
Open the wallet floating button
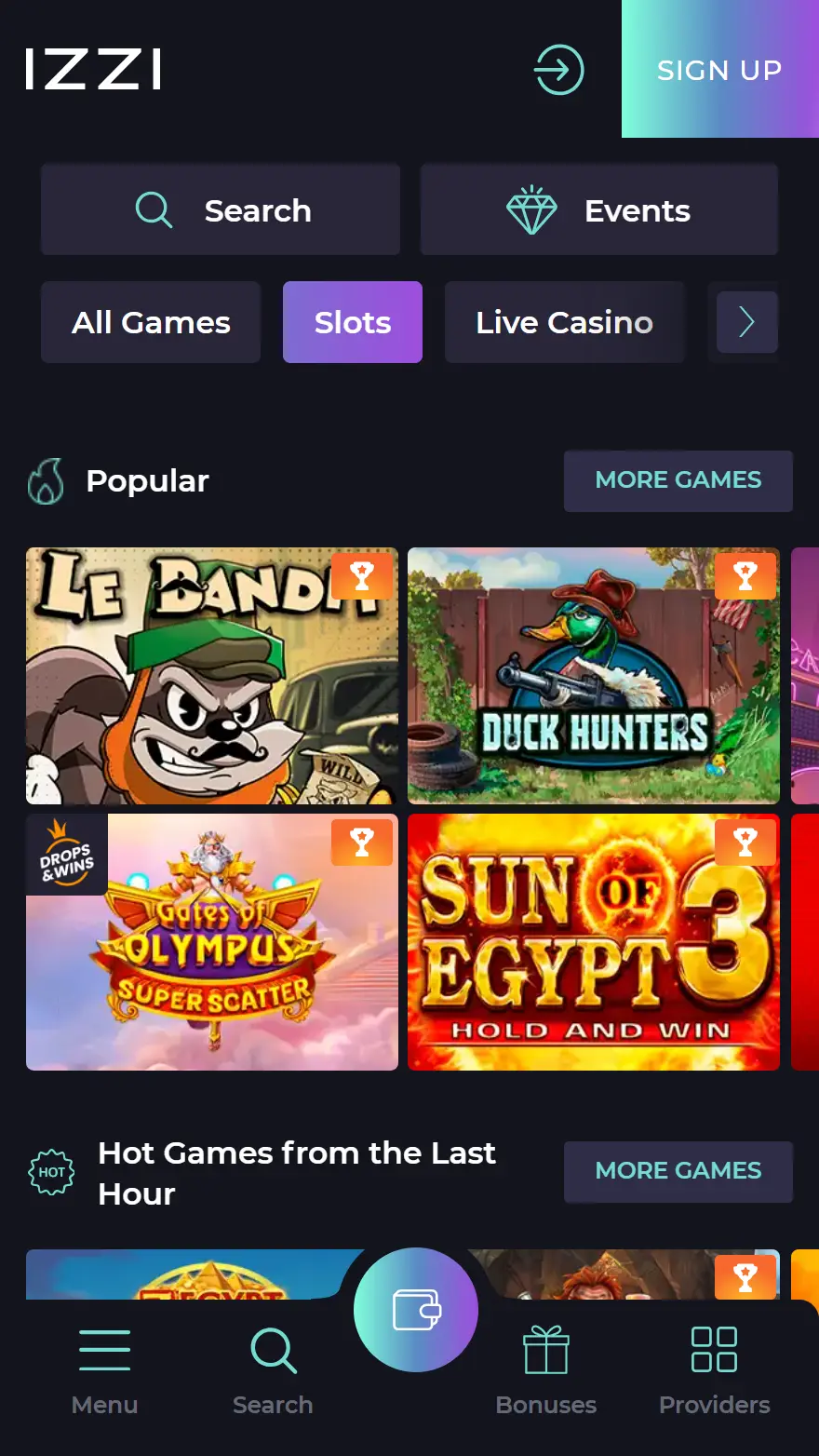pyautogui.click(x=416, y=1310)
